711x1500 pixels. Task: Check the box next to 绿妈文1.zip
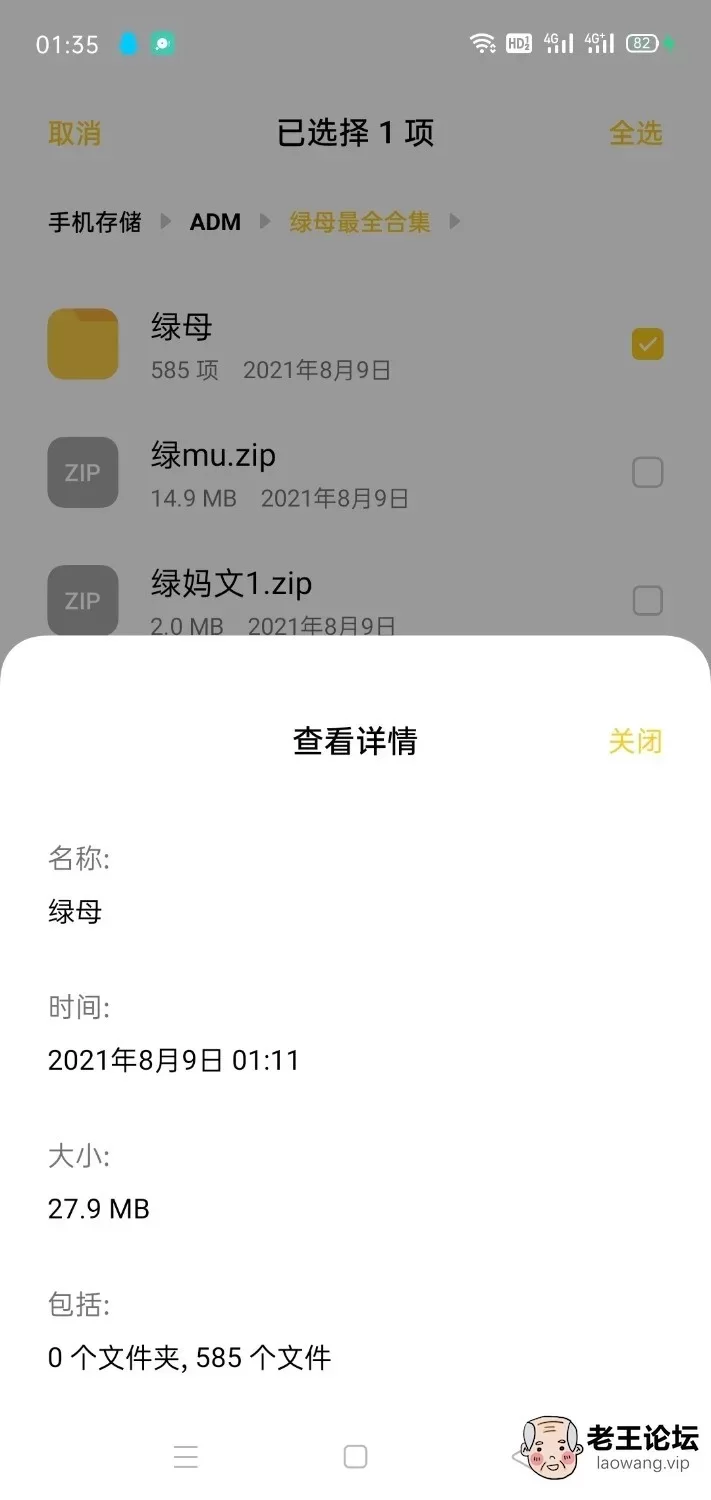(647, 600)
